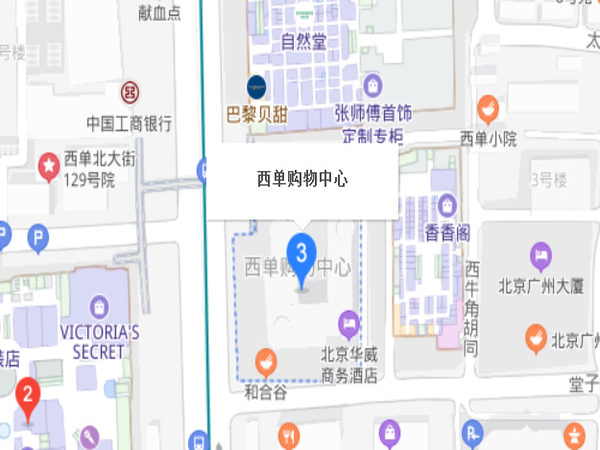Open the 和合谷 restaurant marker
This screenshot has width=600, height=450.
(x=265, y=360)
